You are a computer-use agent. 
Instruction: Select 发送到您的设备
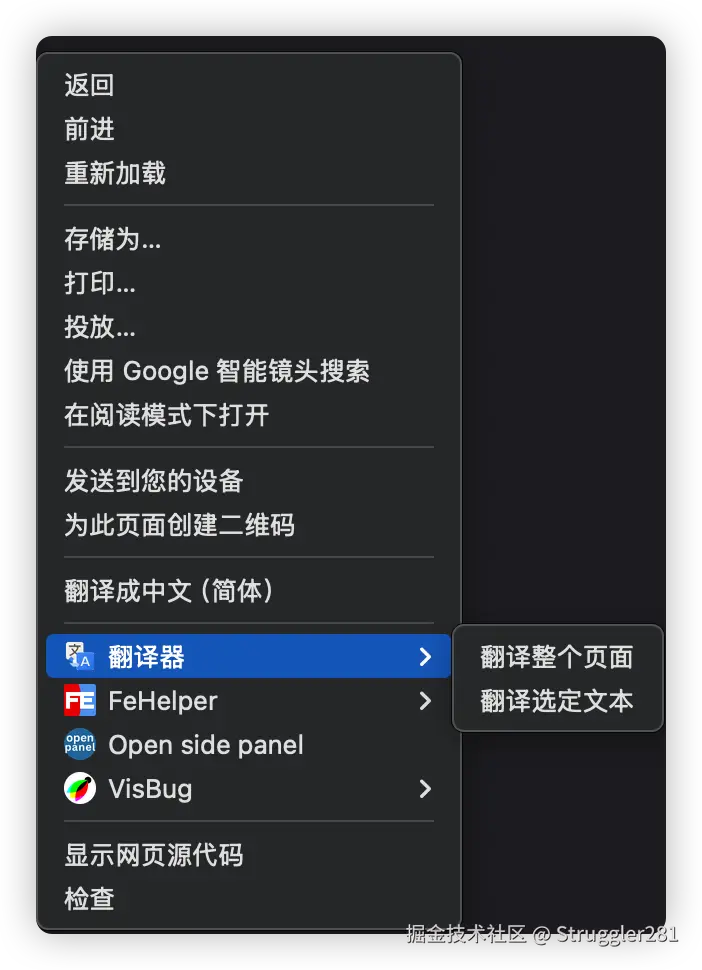(154, 482)
